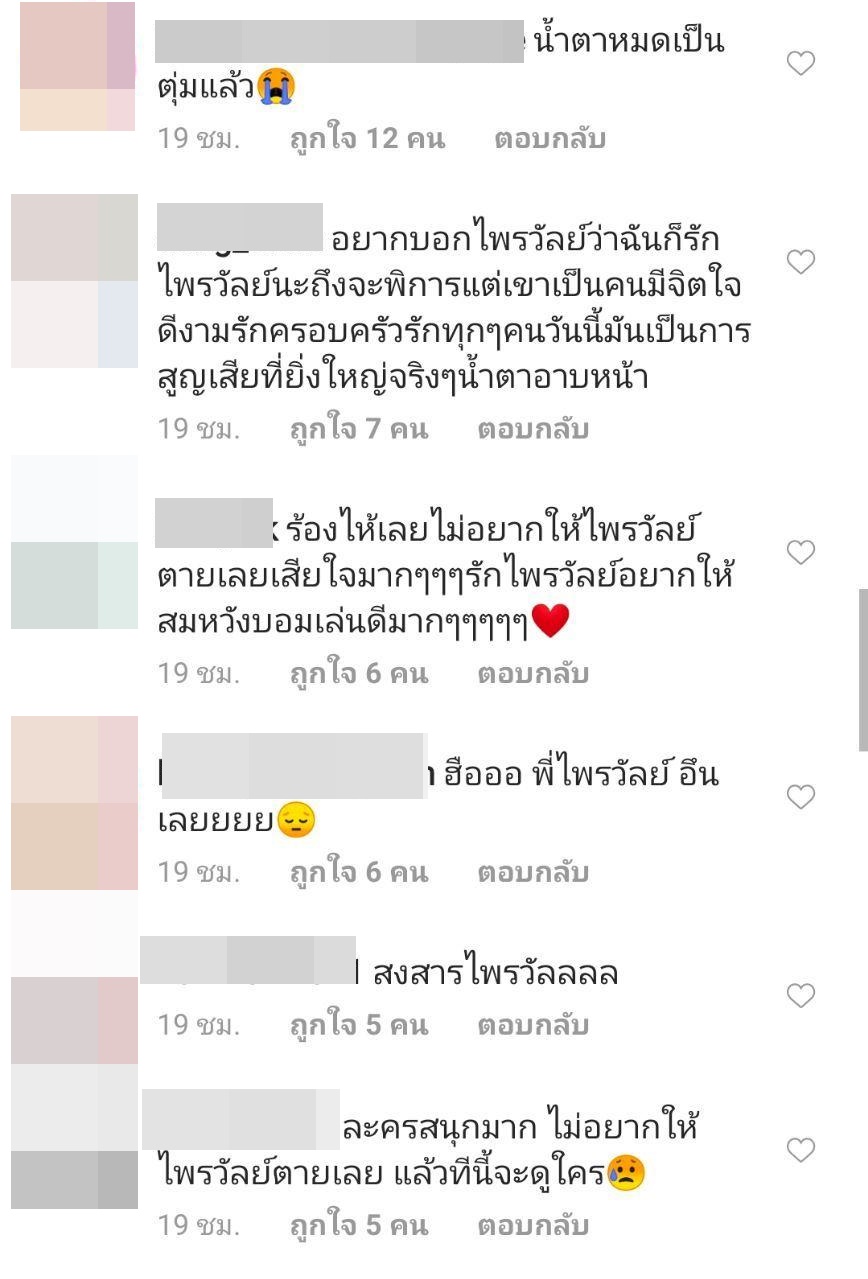Reply to the comment ending with red heart

(532, 674)
